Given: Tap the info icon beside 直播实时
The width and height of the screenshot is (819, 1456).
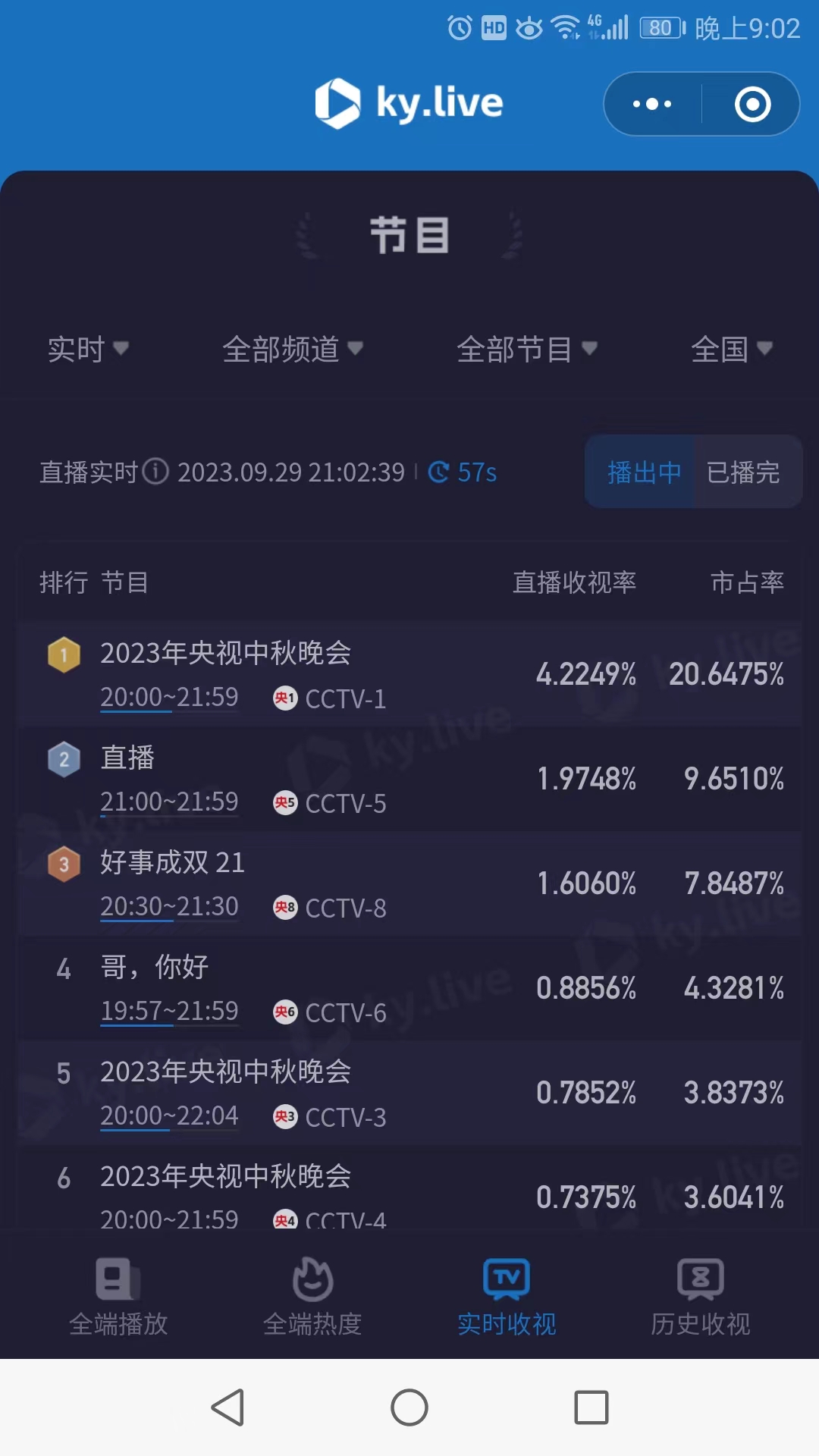Looking at the screenshot, I should tap(155, 471).
